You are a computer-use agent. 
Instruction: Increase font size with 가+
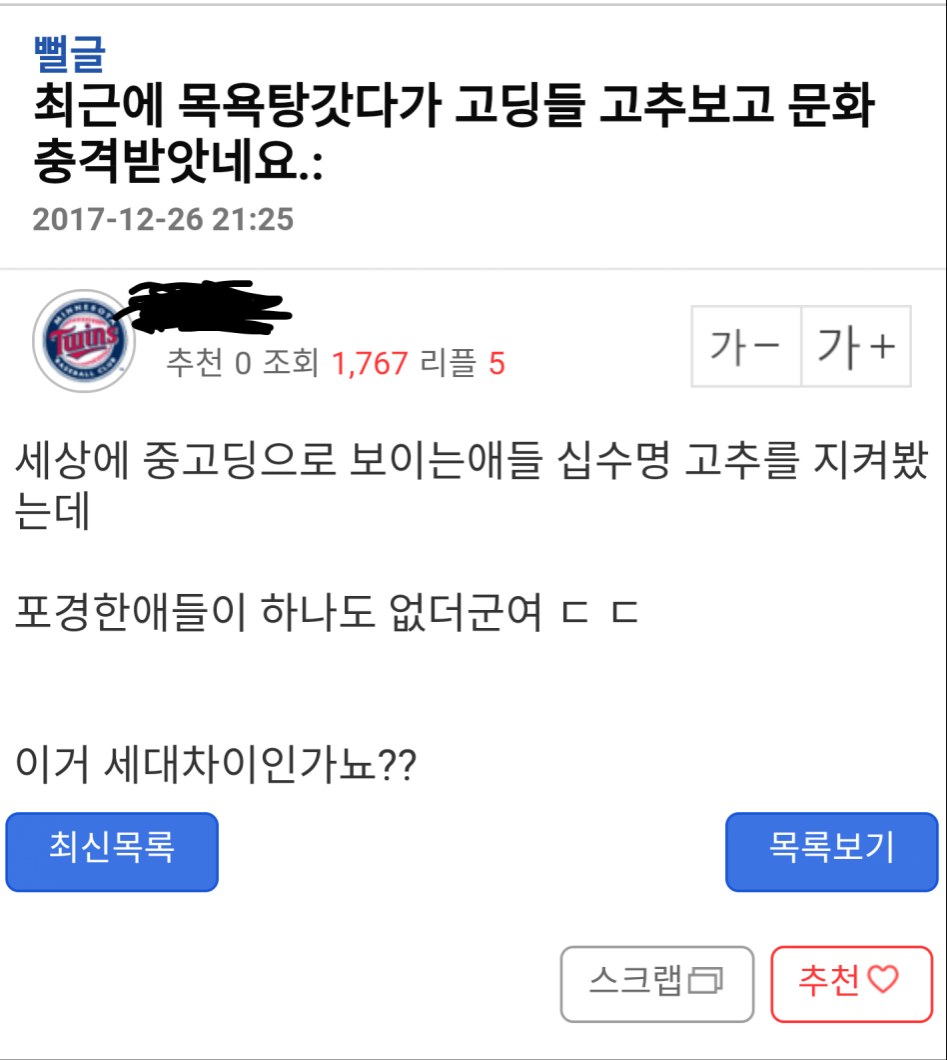tap(856, 346)
